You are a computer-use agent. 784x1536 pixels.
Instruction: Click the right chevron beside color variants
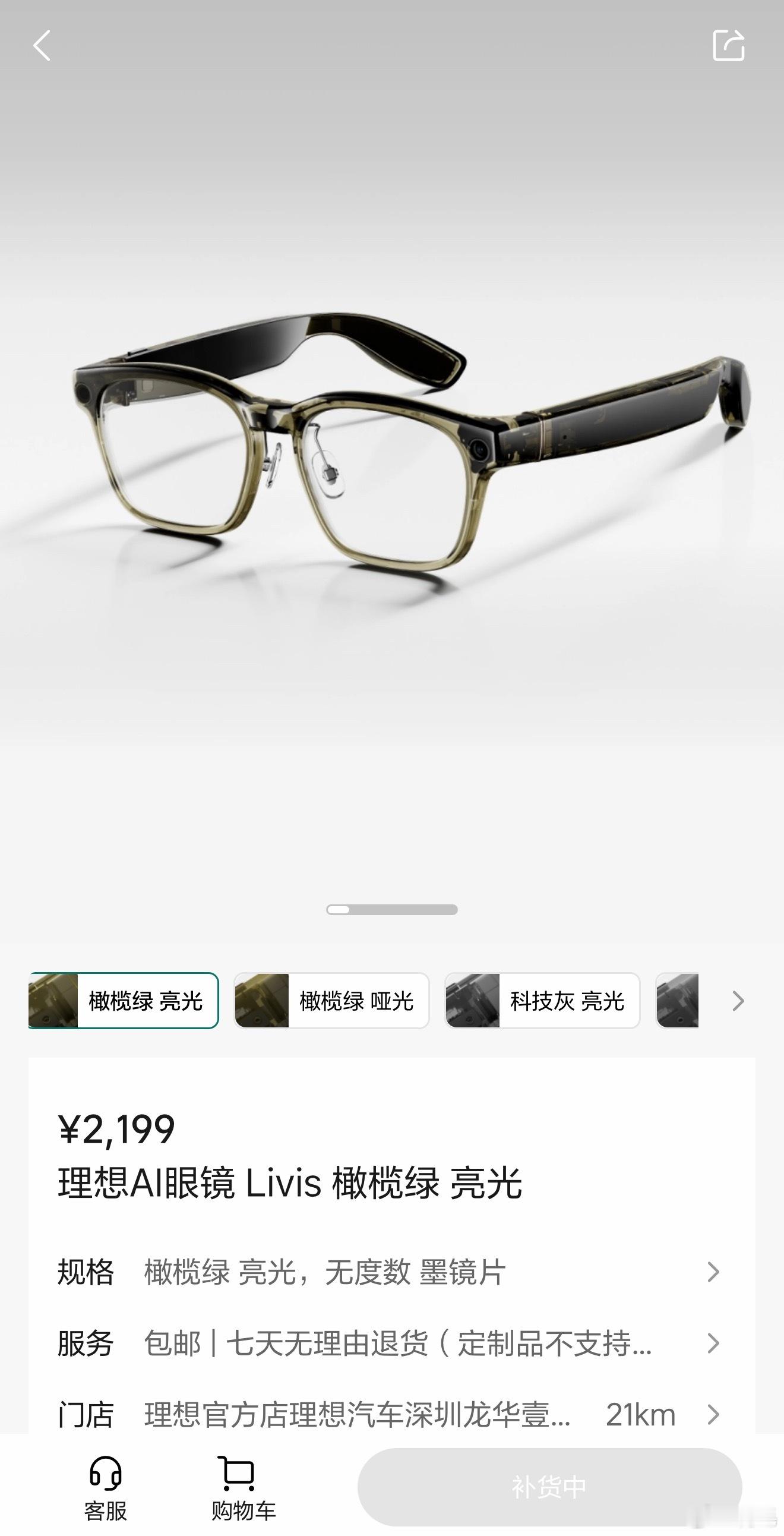(x=738, y=1001)
